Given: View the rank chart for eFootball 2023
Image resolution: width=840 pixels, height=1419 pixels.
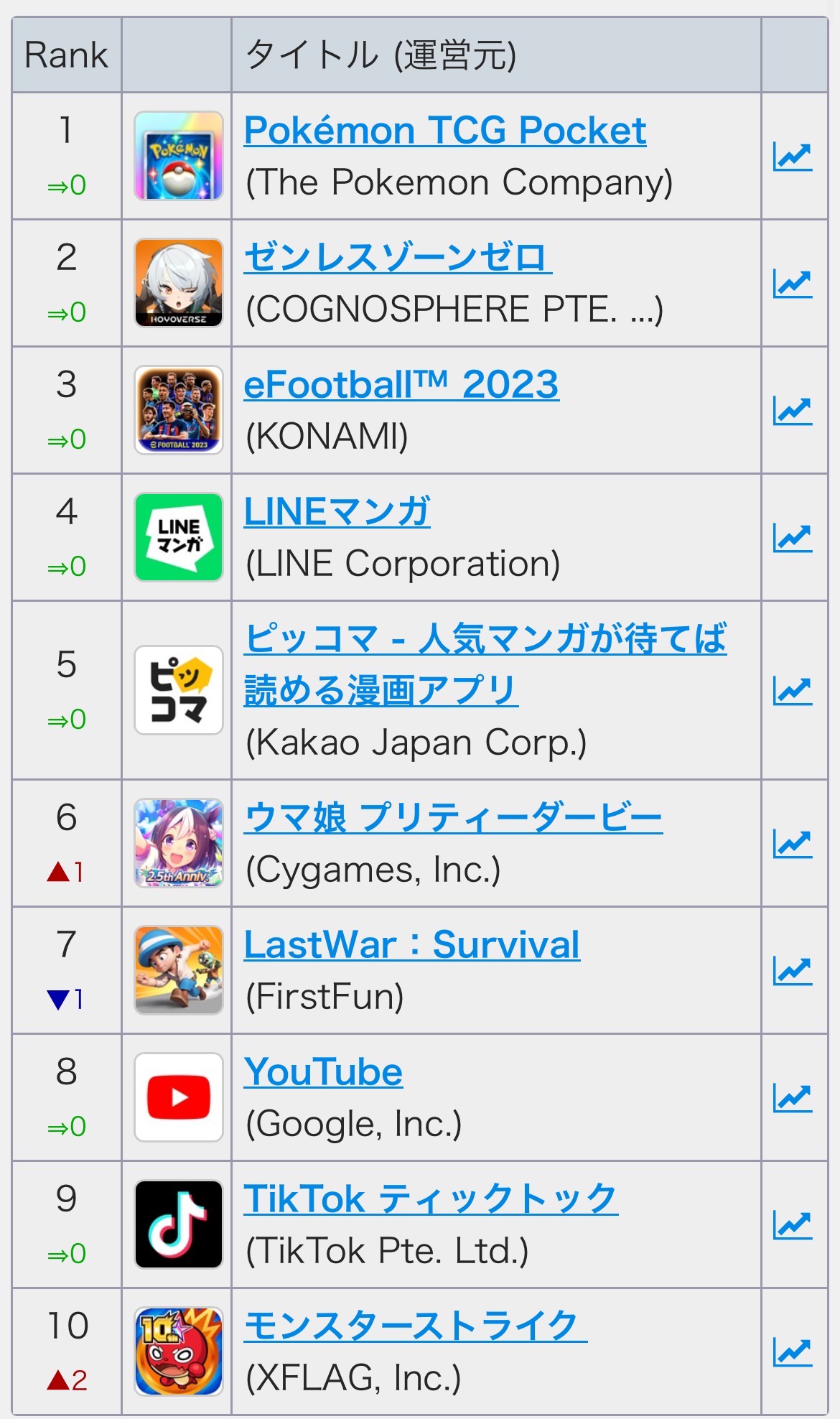Looking at the screenshot, I should pyautogui.click(x=793, y=410).
